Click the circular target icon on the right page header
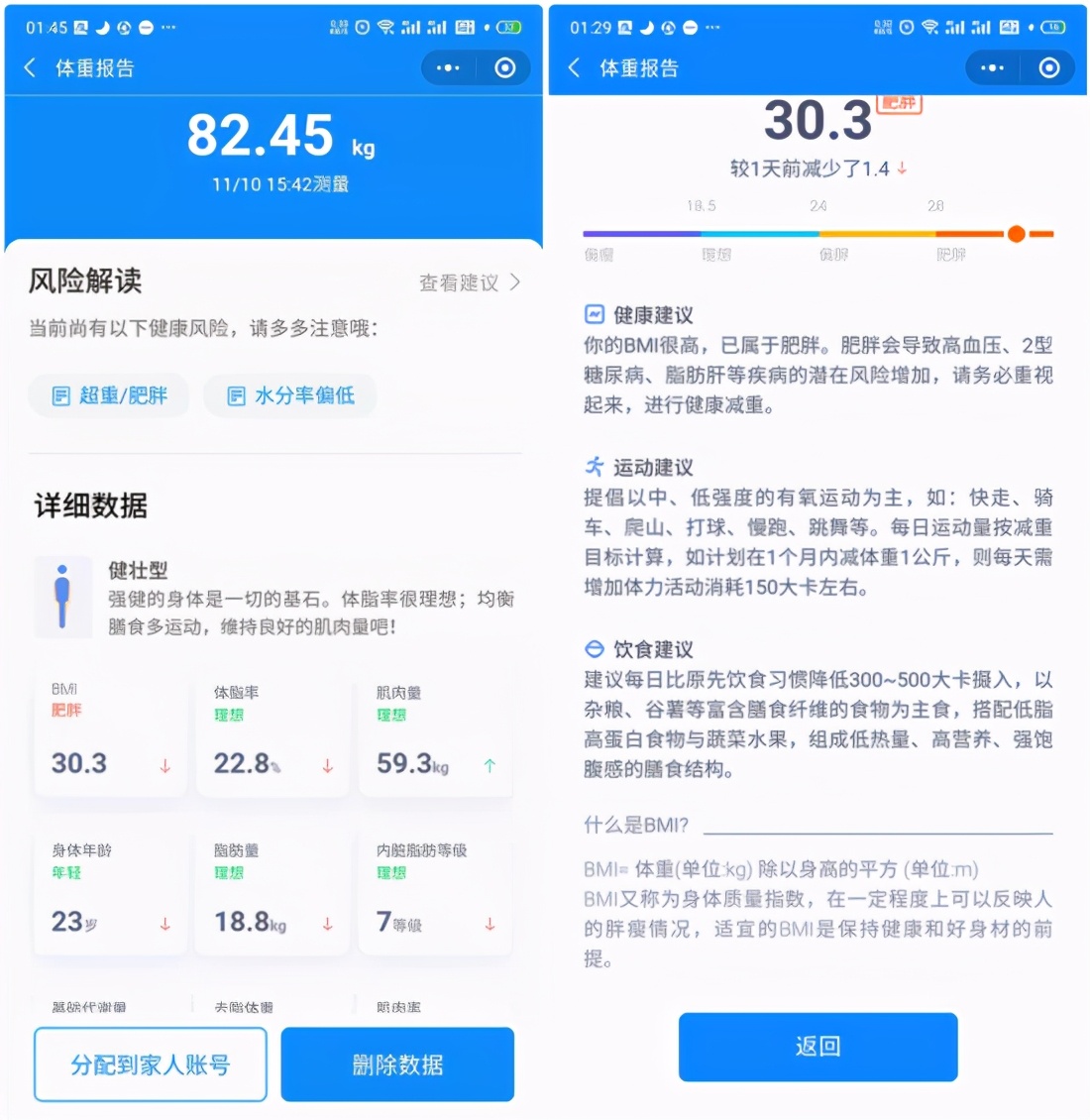The height and width of the screenshot is (1120, 1090). (x=1048, y=67)
